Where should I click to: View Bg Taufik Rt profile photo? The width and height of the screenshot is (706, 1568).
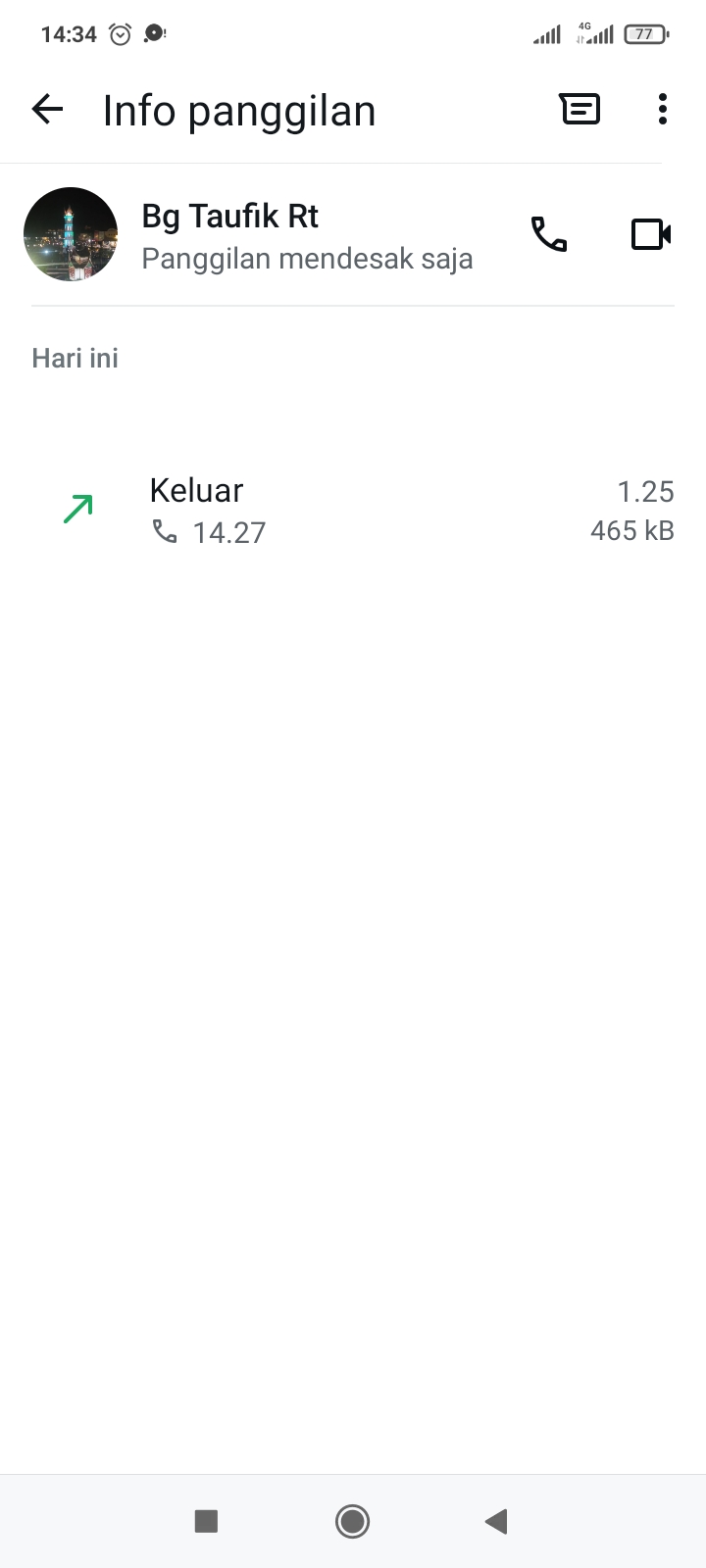(71, 234)
